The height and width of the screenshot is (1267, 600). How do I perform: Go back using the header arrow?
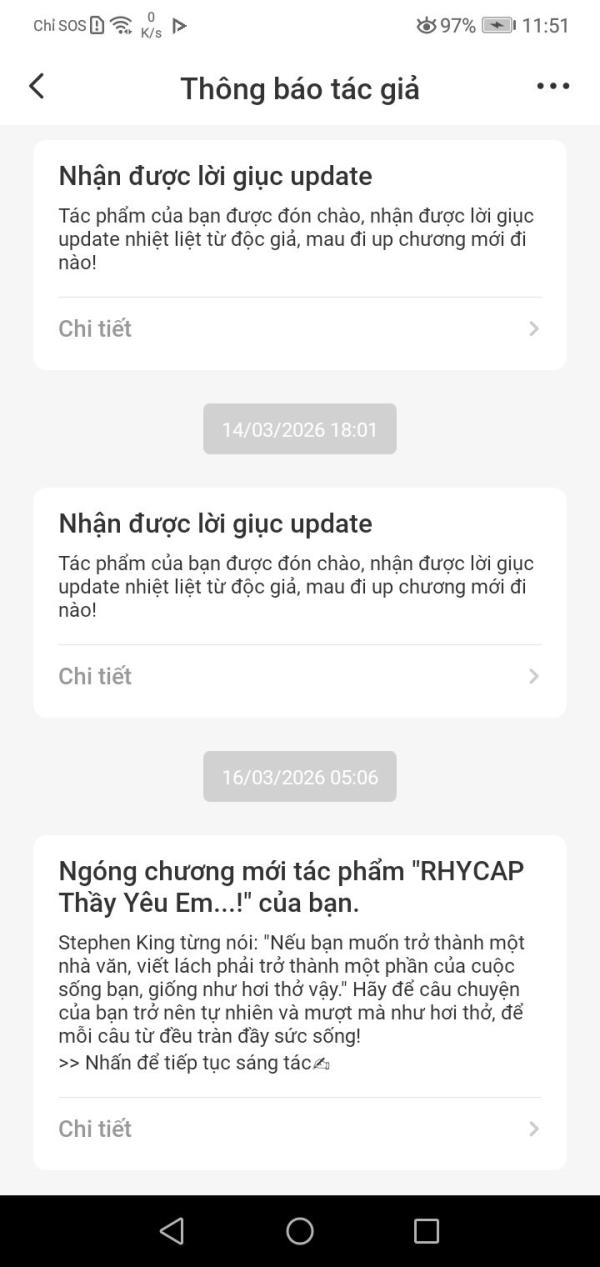(37, 87)
